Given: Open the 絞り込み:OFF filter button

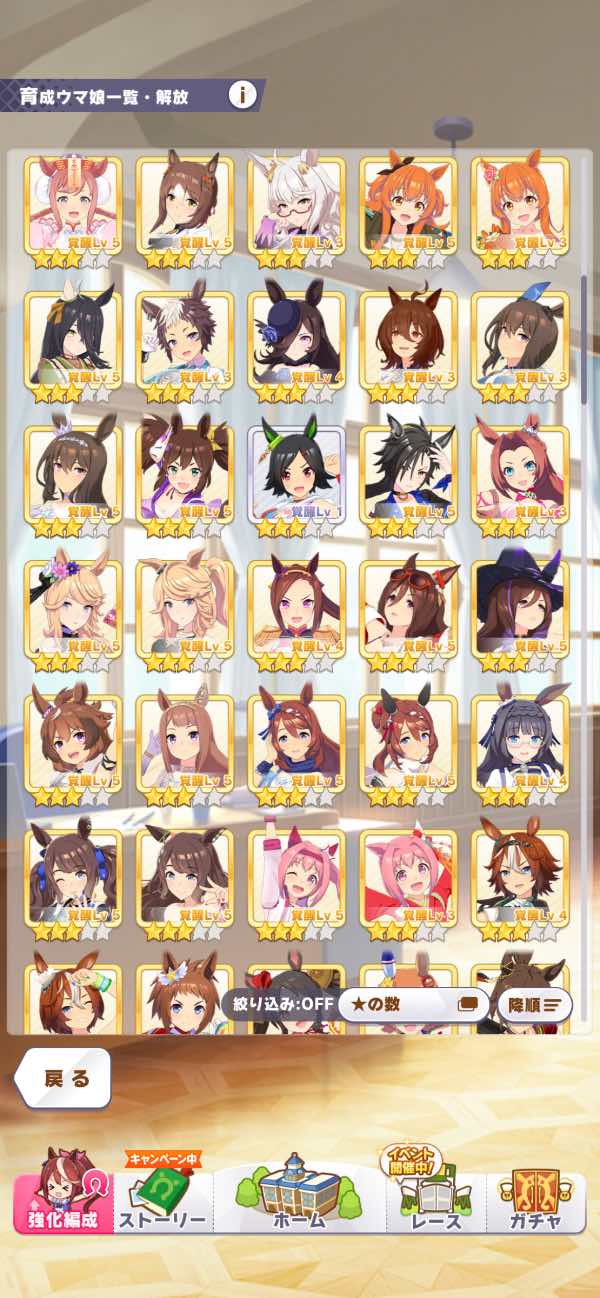Looking at the screenshot, I should click(x=278, y=1004).
